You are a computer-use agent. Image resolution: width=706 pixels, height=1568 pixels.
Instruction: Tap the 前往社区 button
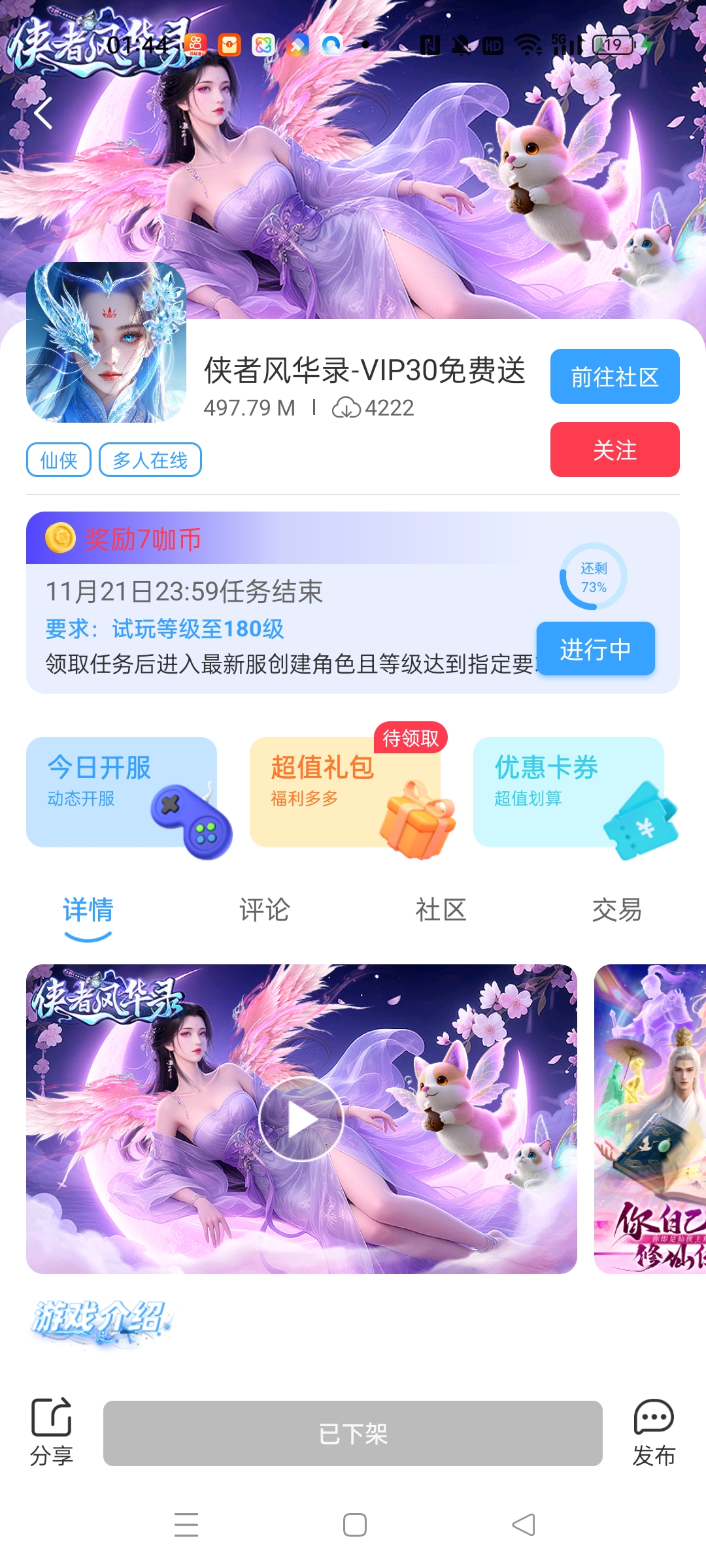(x=614, y=376)
